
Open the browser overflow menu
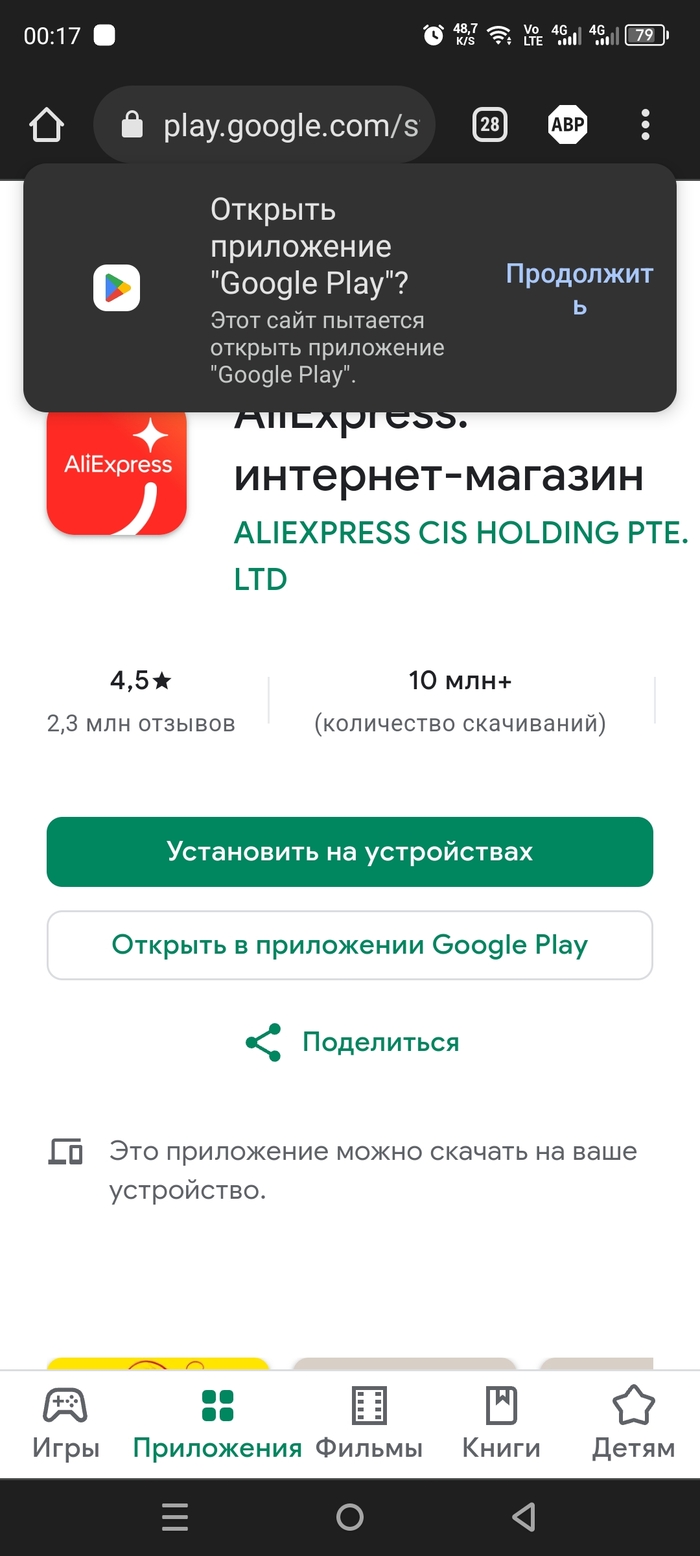click(645, 125)
